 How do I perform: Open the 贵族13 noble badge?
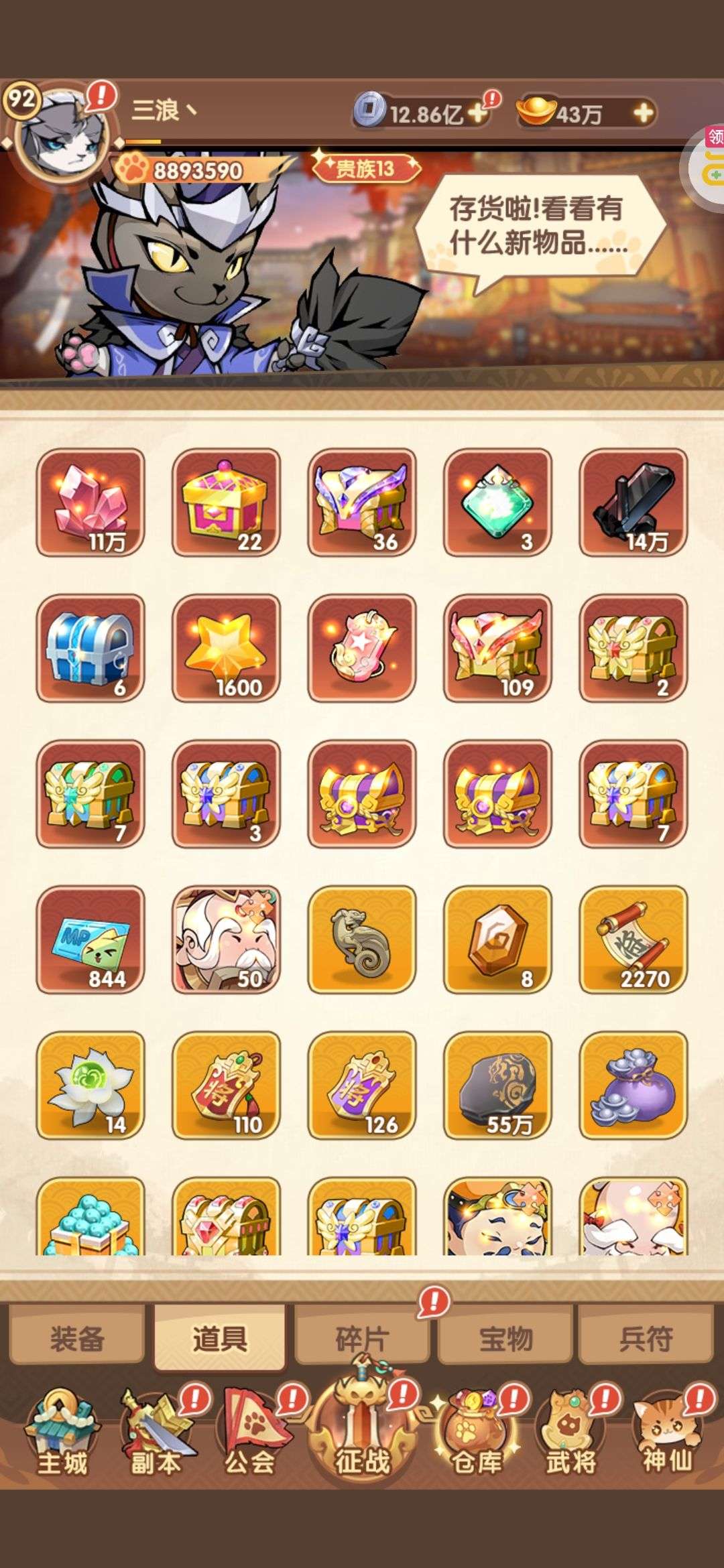[x=365, y=168]
